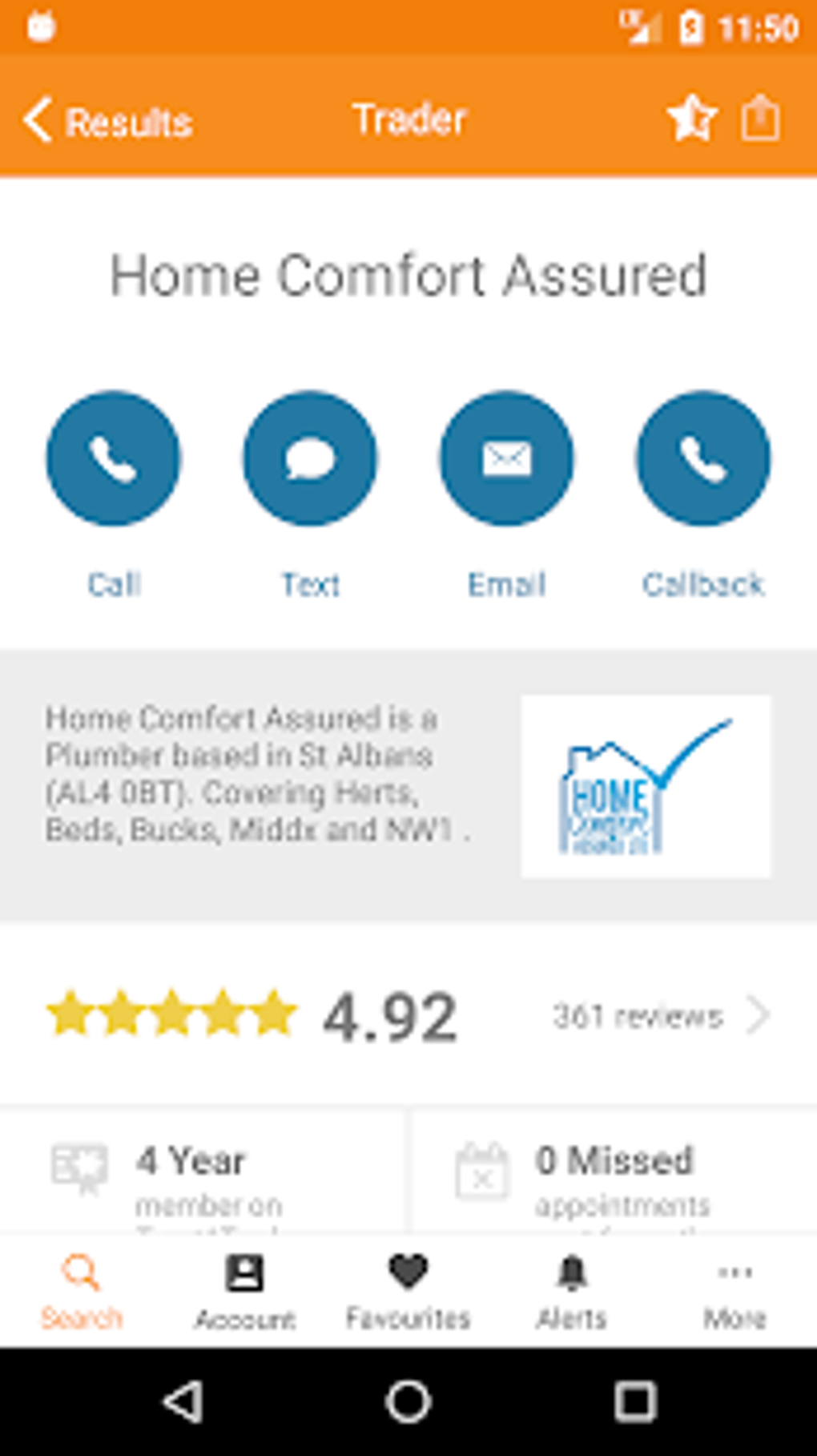Tap the Android home button
Image resolution: width=817 pixels, height=1456 pixels.
(x=408, y=1402)
